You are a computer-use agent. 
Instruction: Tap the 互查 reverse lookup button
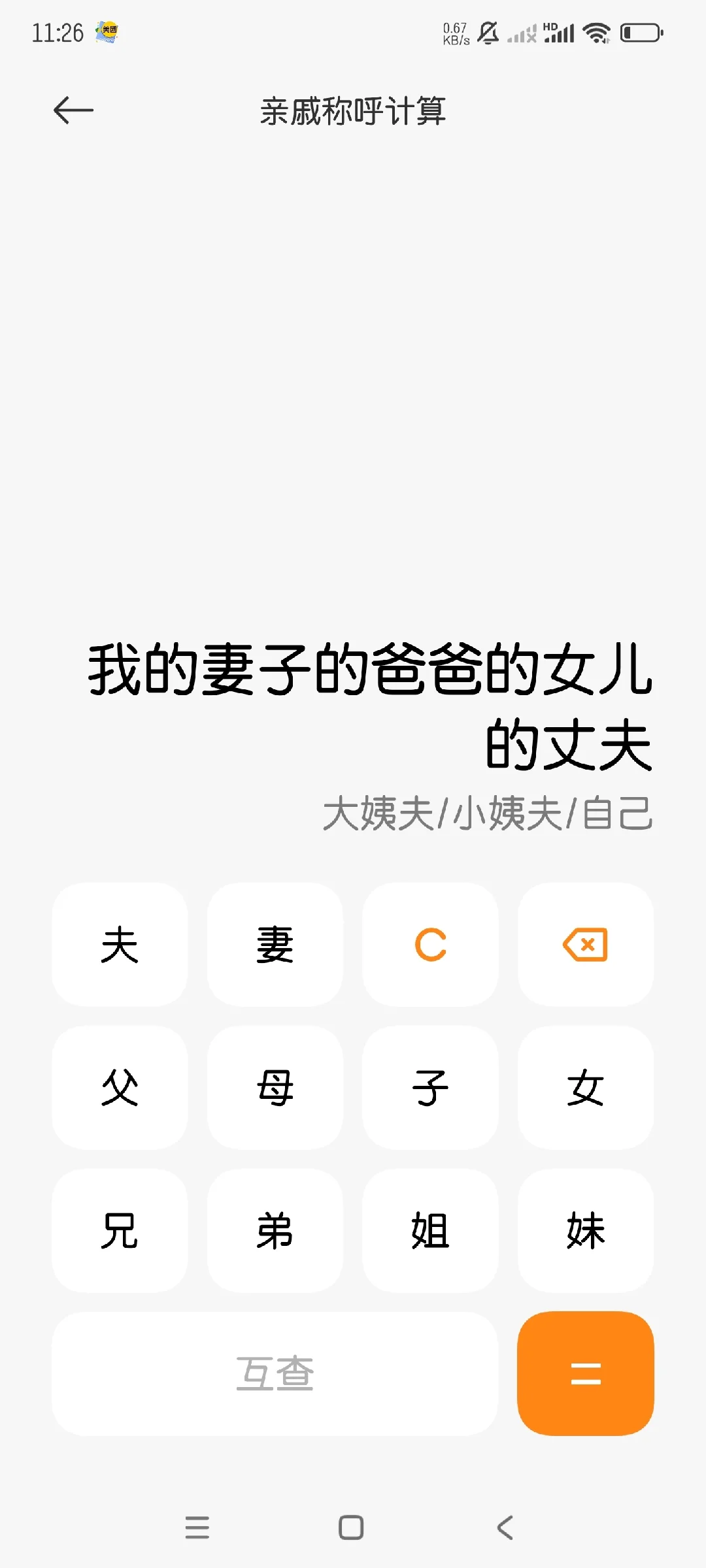[x=275, y=1373]
